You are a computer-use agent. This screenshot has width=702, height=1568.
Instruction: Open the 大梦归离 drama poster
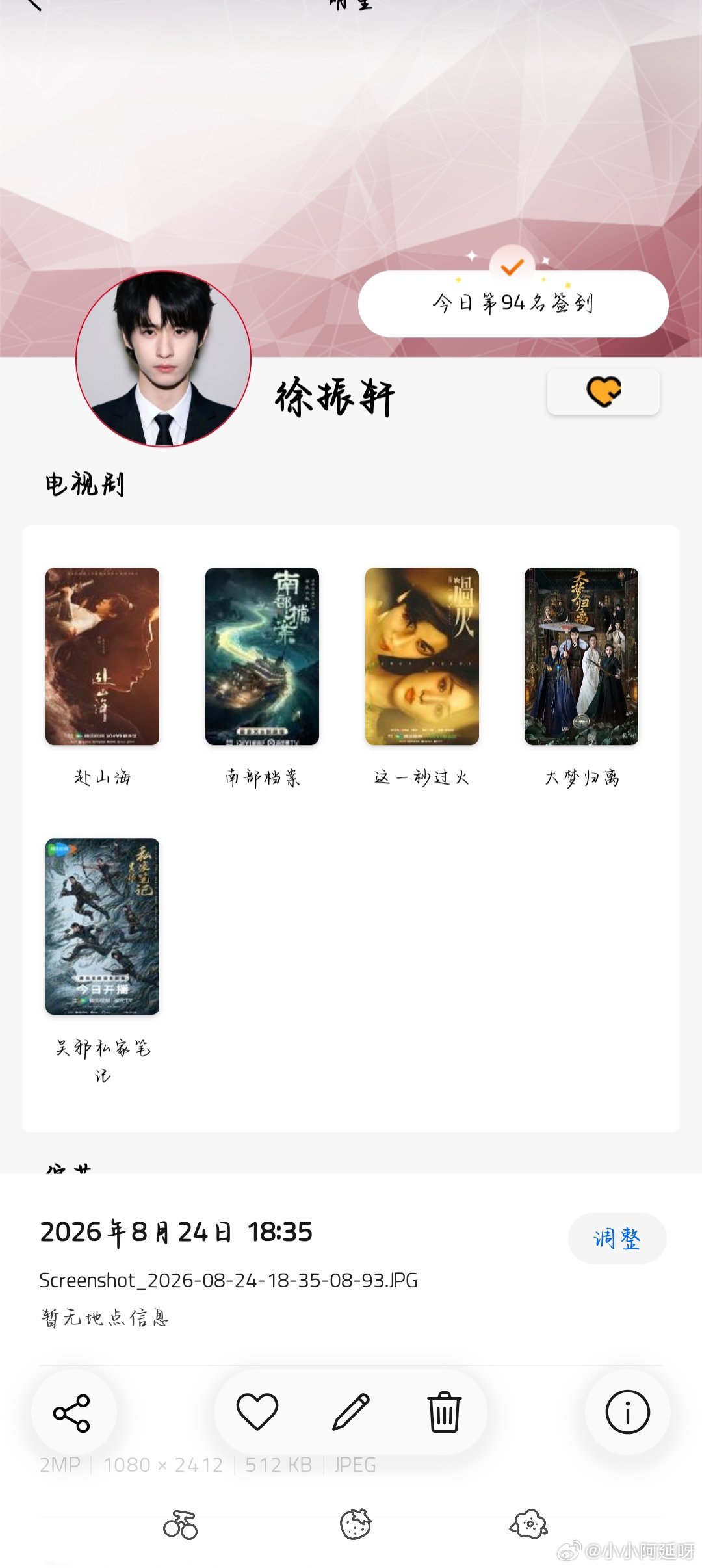(x=581, y=656)
